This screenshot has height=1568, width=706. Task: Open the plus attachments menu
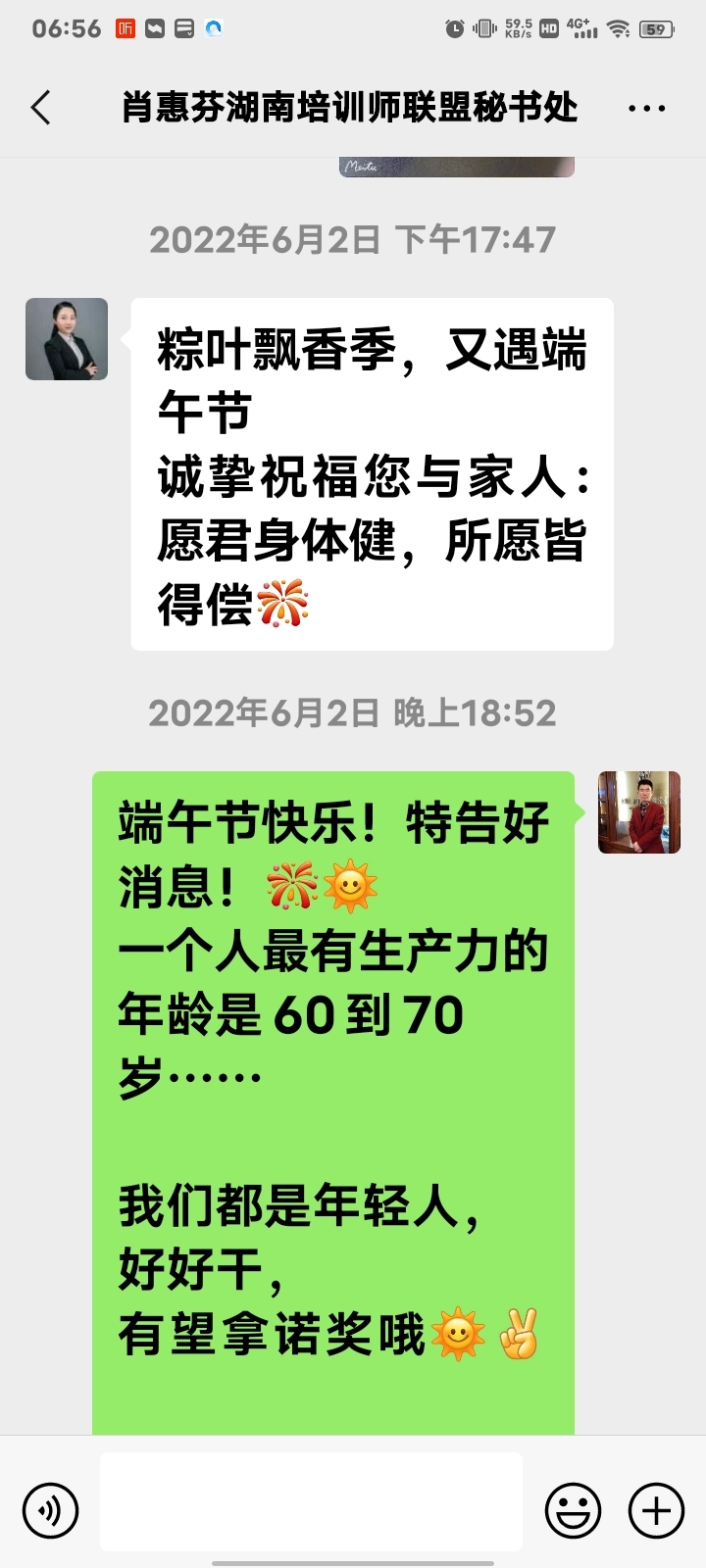(656, 1510)
